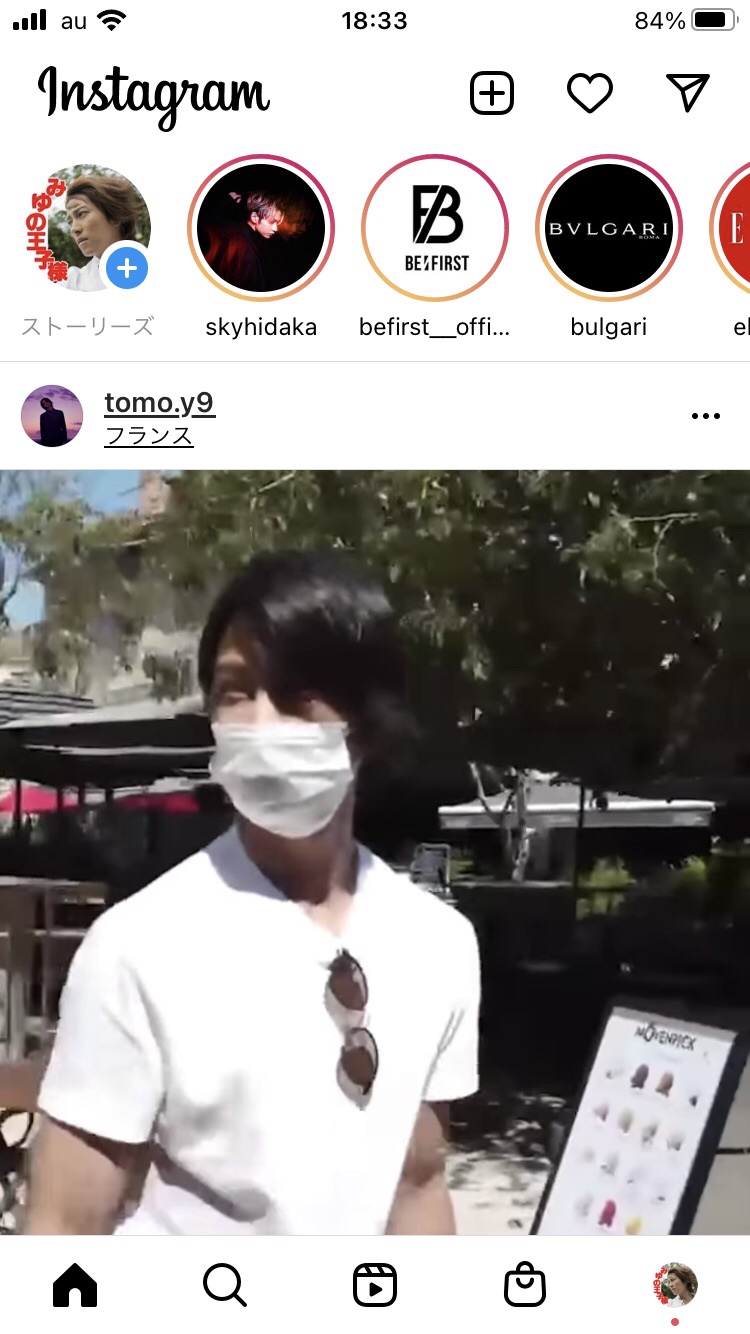This screenshot has height=1334, width=750.
Task: Open my profile tab
Action: (x=675, y=1285)
